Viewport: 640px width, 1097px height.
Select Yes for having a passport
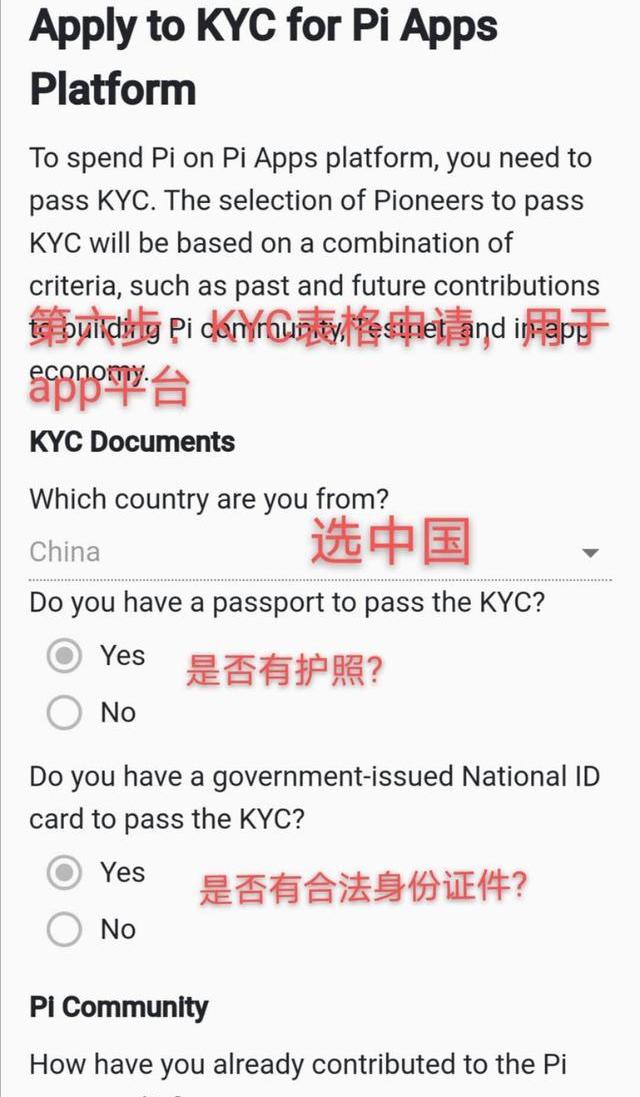(x=65, y=657)
